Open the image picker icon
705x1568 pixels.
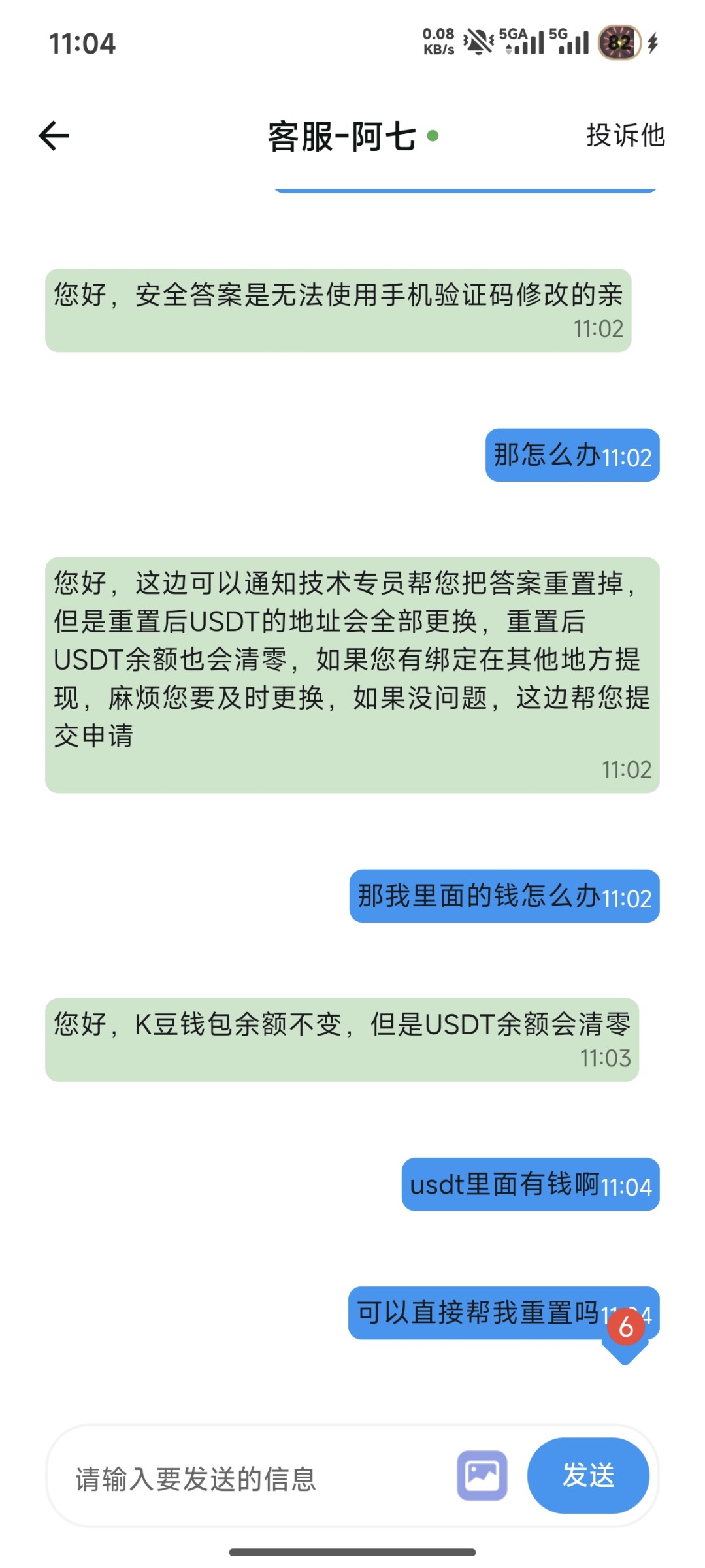[482, 1476]
